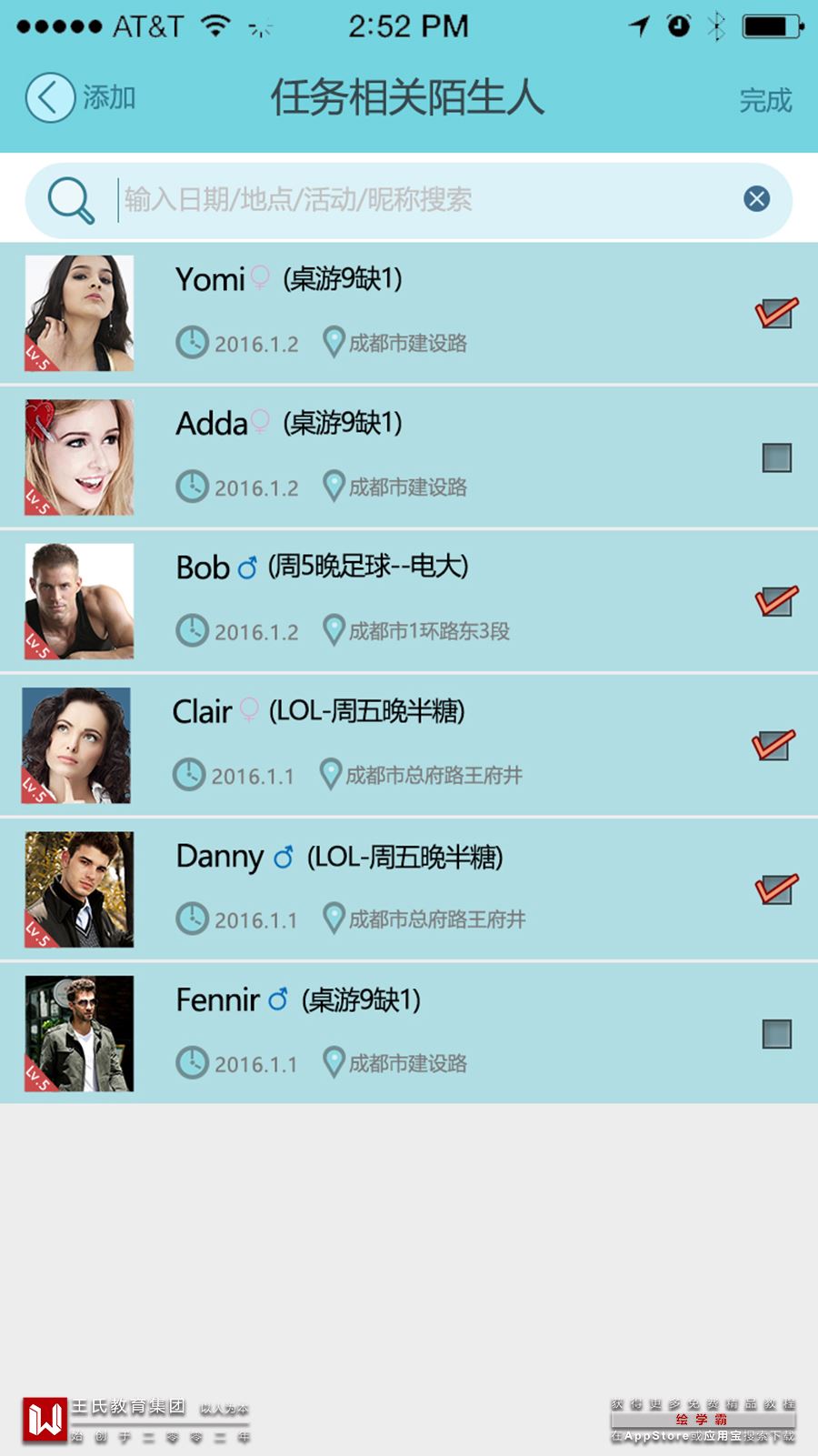This screenshot has width=818, height=1456.
Task: Select the checkbox for Fennir
Action: (x=776, y=1034)
